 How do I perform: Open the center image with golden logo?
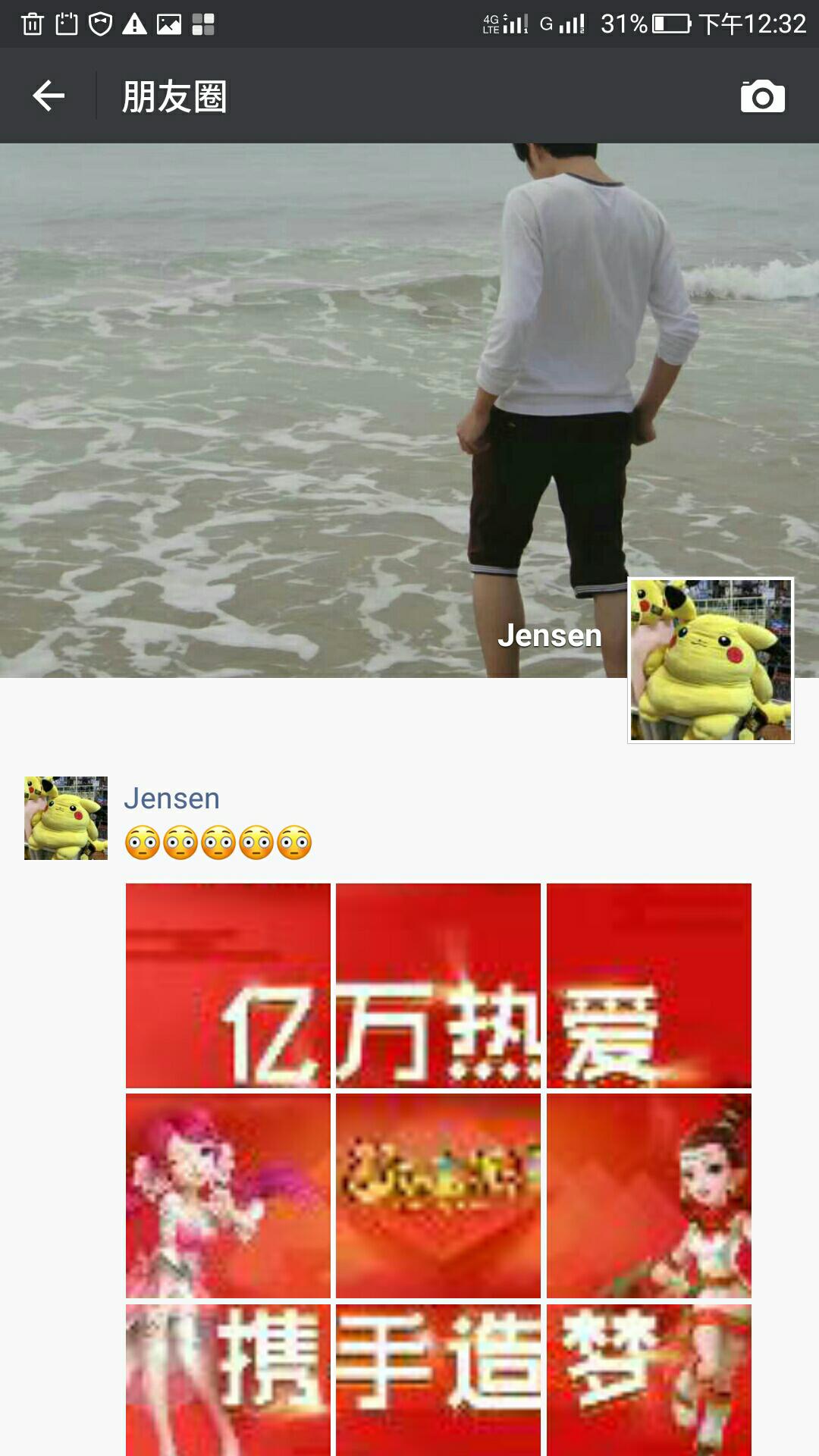[x=438, y=1195]
